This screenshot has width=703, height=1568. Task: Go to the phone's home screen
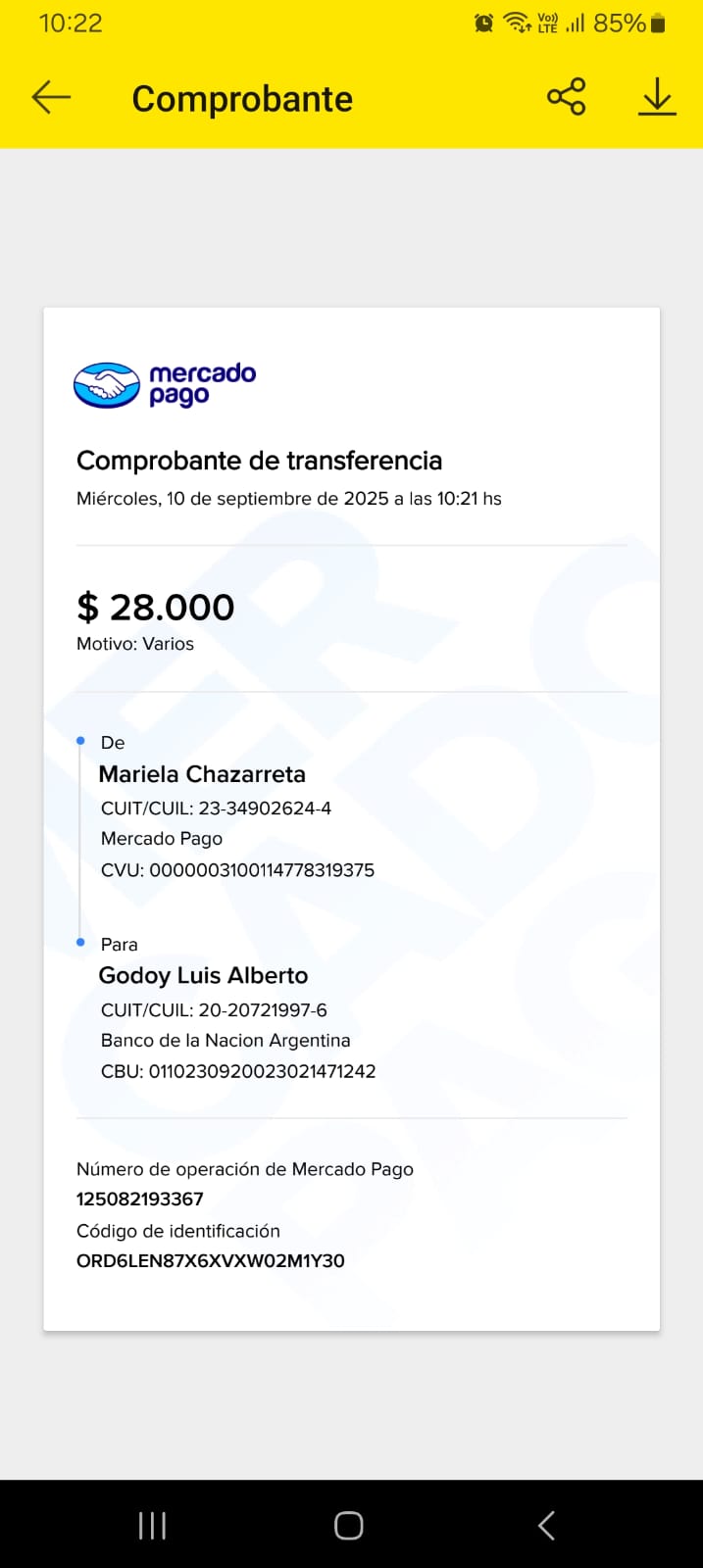click(349, 1526)
